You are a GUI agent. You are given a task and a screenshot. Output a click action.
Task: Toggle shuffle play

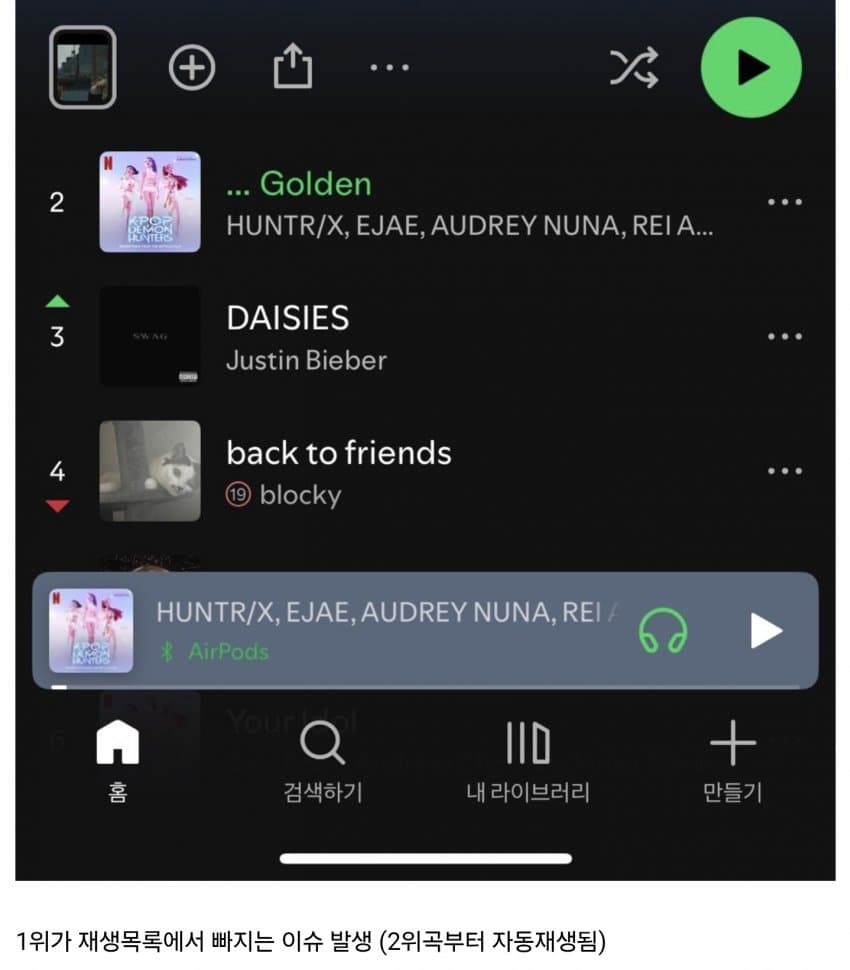[x=634, y=68]
